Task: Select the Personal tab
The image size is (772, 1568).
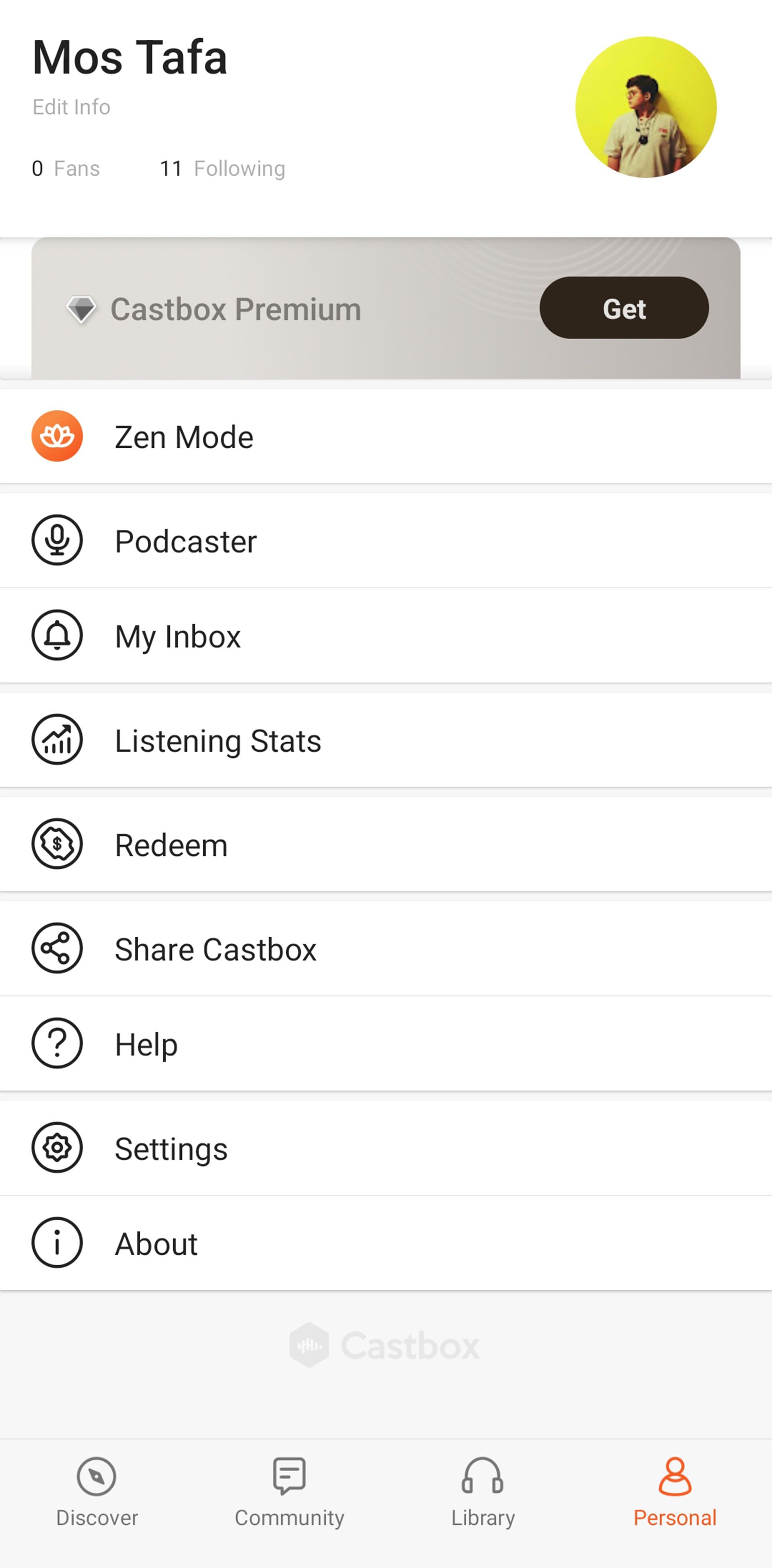Action: [675, 1491]
